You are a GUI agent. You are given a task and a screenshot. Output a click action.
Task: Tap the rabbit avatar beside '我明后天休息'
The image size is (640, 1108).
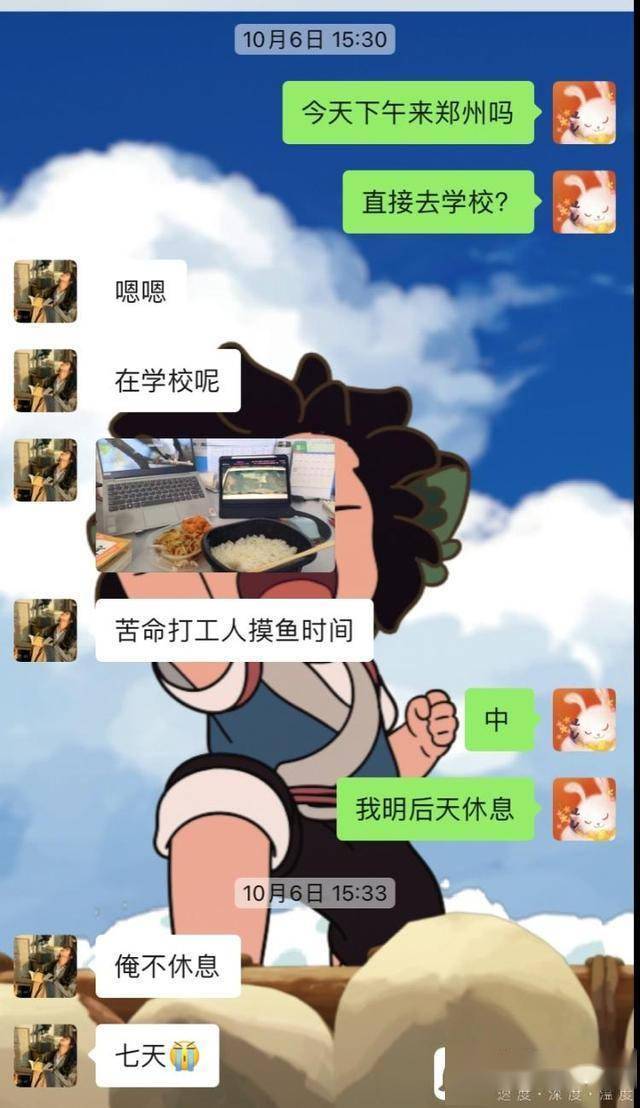(x=584, y=809)
